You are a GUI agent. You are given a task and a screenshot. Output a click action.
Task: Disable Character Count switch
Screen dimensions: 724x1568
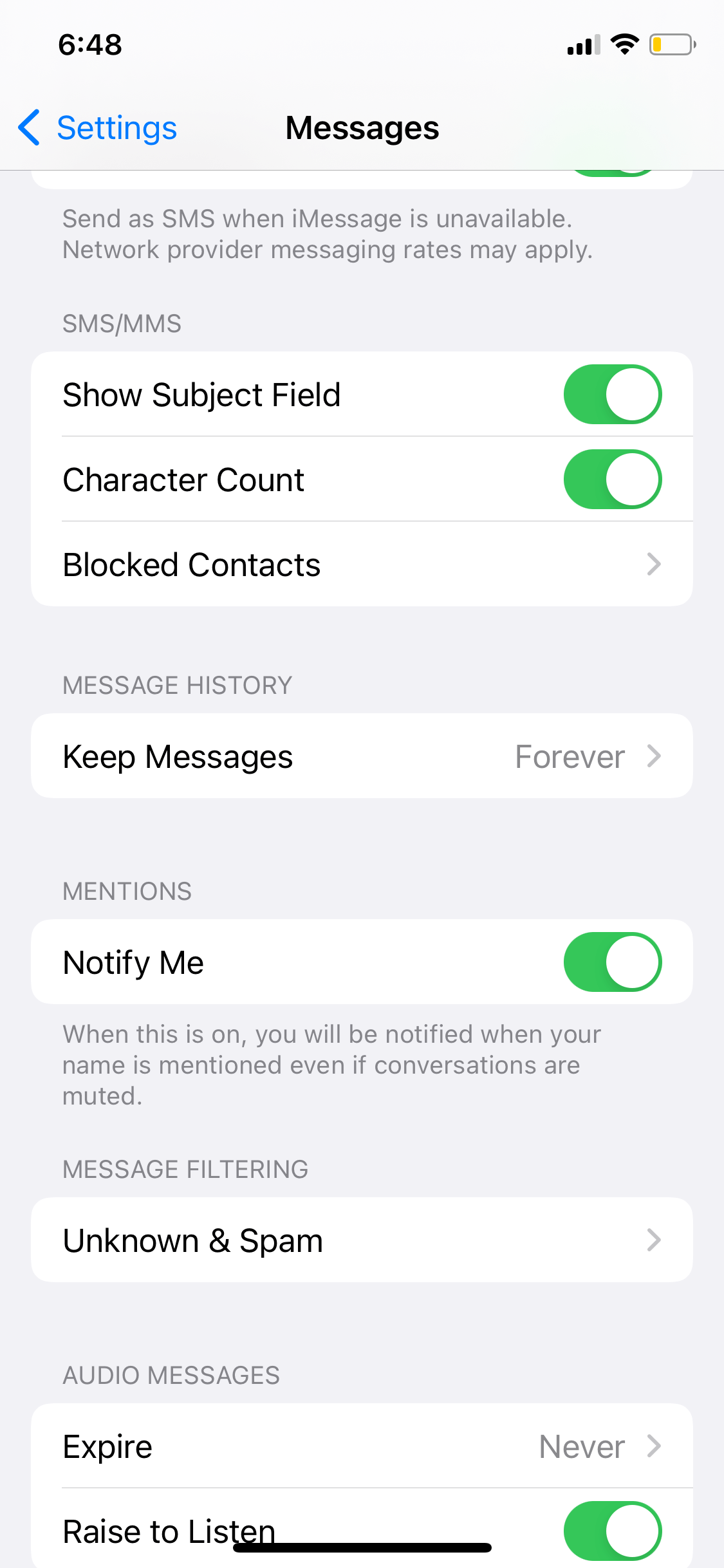(x=612, y=480)
